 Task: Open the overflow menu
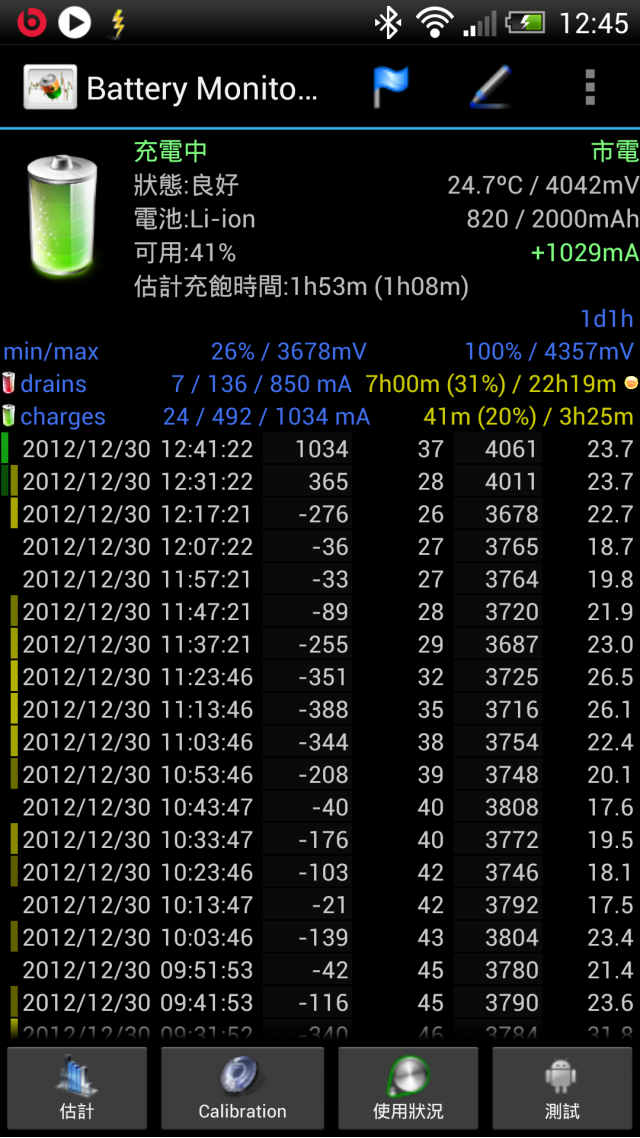click(590, 88)
